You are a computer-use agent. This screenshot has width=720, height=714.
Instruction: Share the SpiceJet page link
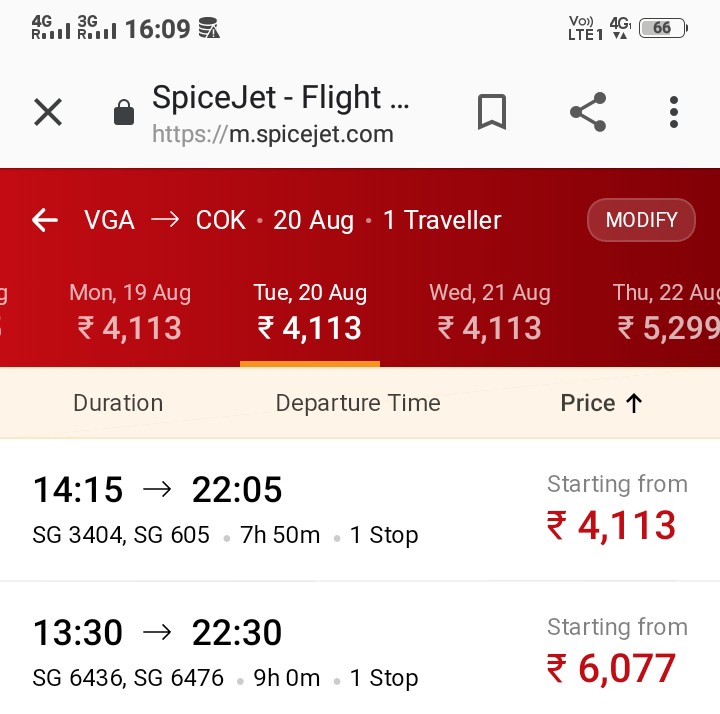(x=588, y=113)
